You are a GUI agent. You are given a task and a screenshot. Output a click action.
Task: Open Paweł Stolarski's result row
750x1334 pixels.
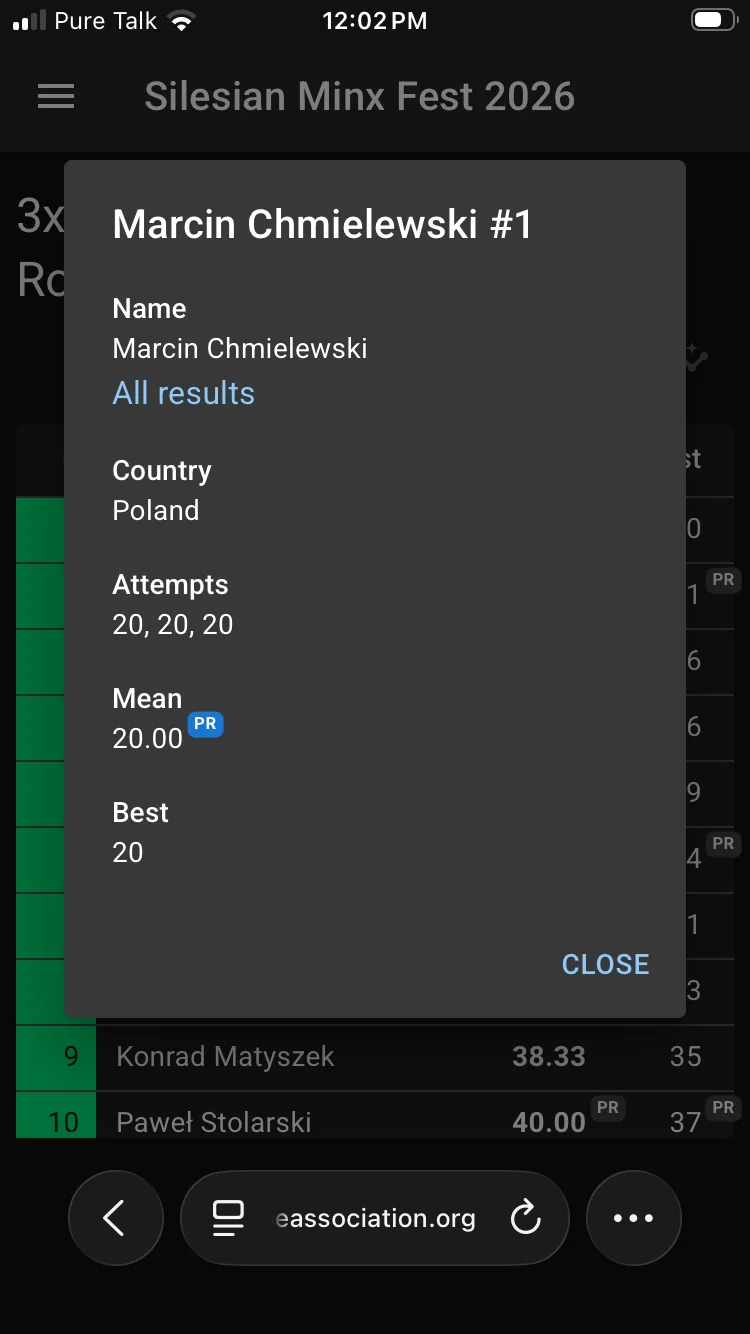pyautogui.click(x=375, y=1115)
